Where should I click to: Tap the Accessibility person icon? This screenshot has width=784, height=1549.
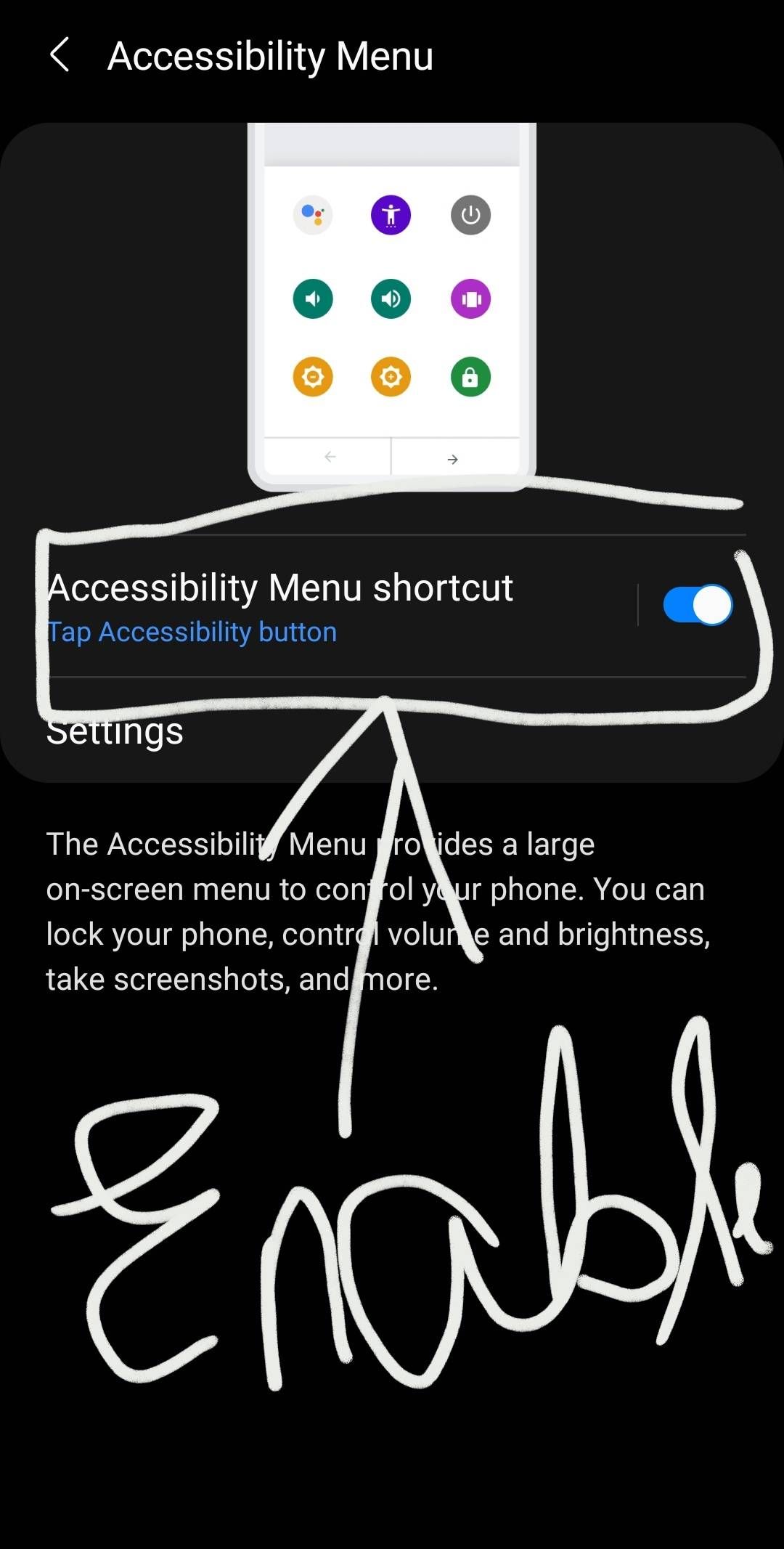tap(391, 216)
